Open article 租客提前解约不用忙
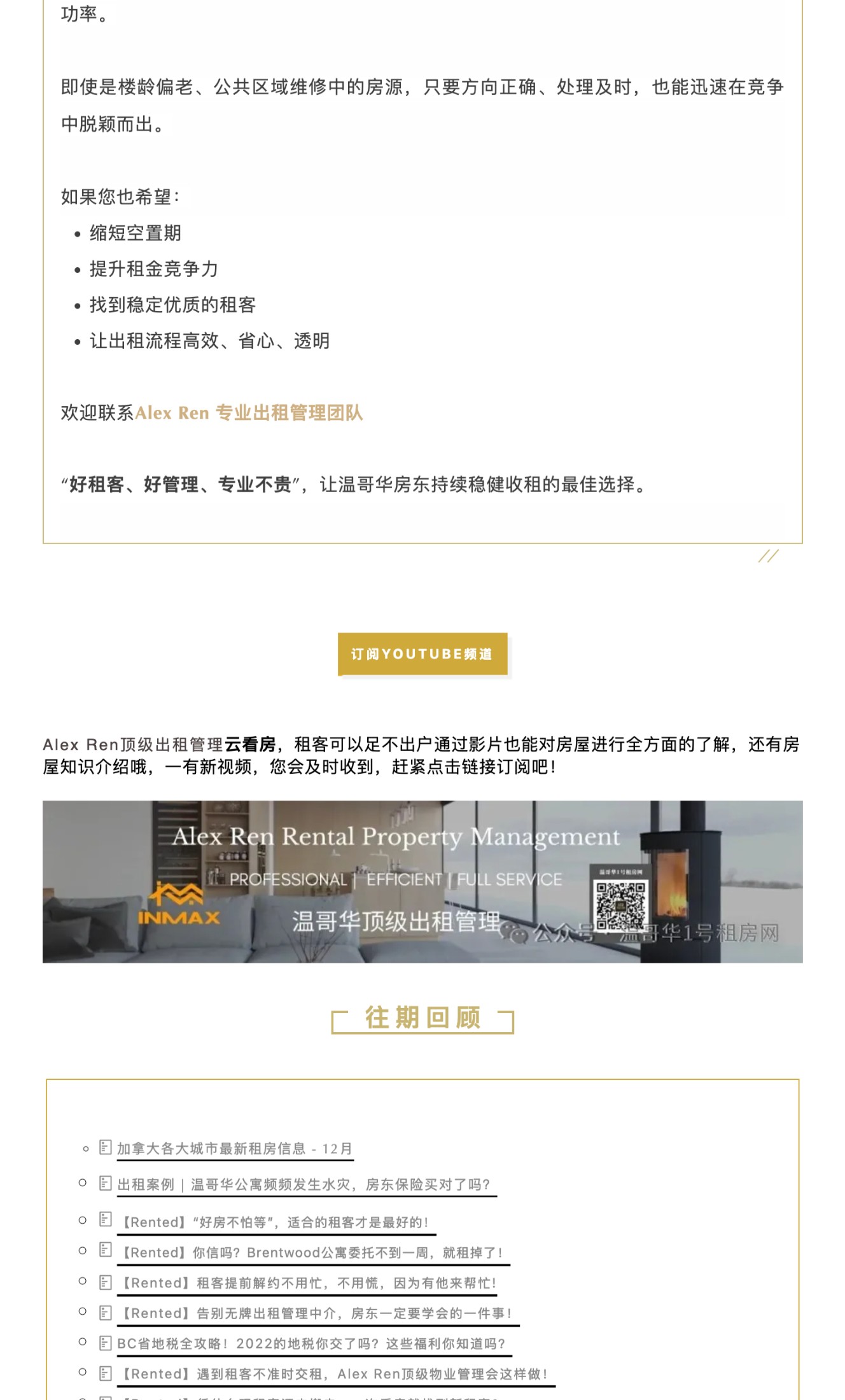845x1400 pixels. 307,1283
